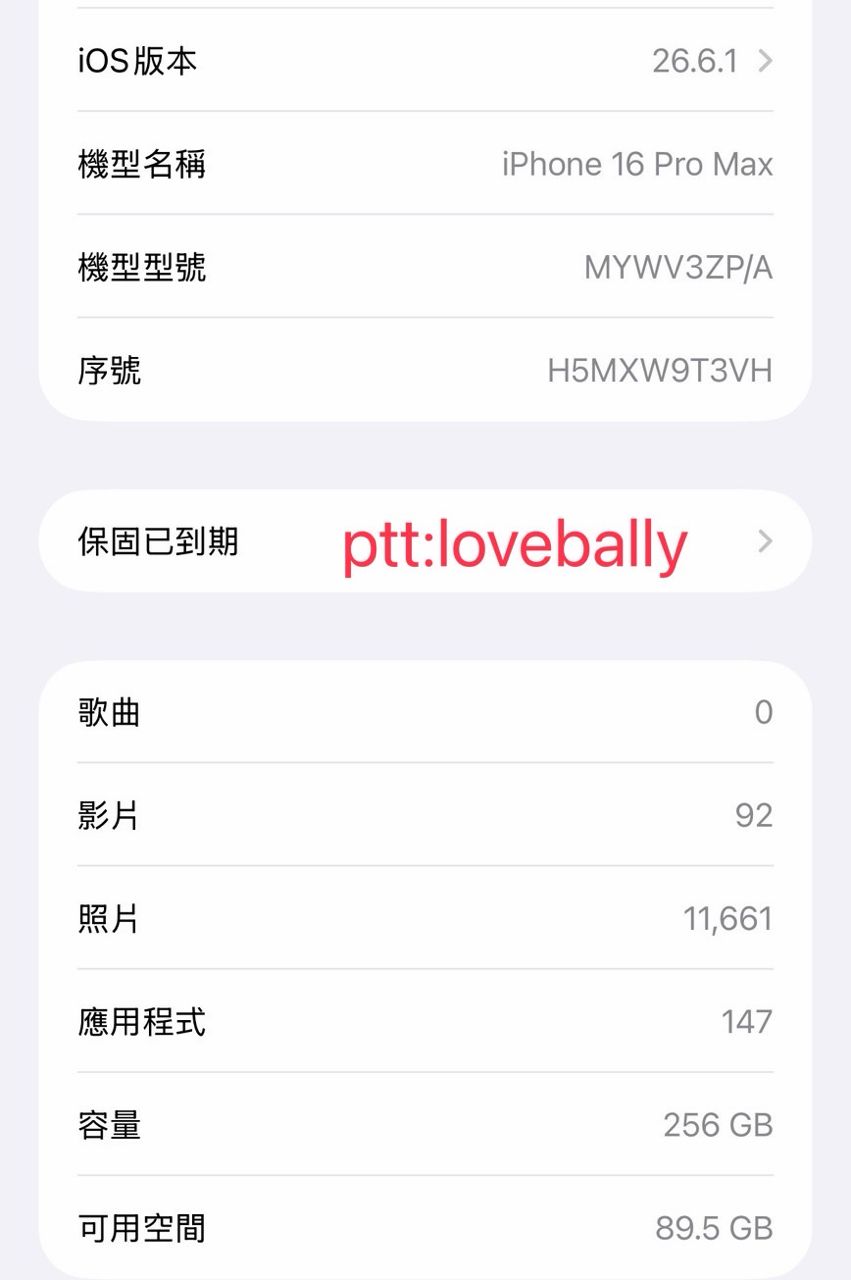Open the iOS版本 row
851x1280 pixels.
coord(425,61)
